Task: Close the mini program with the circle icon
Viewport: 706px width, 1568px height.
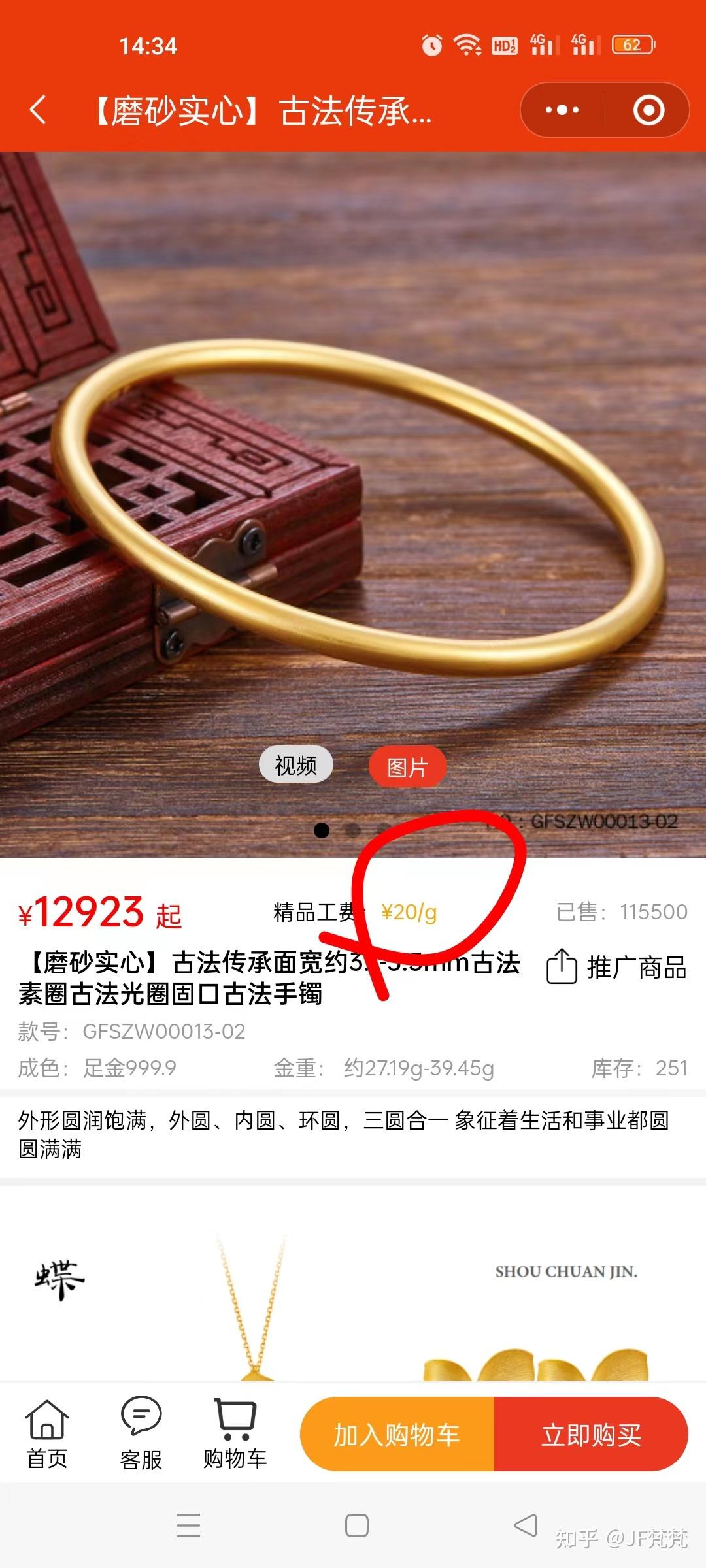Action: point(648,110)
